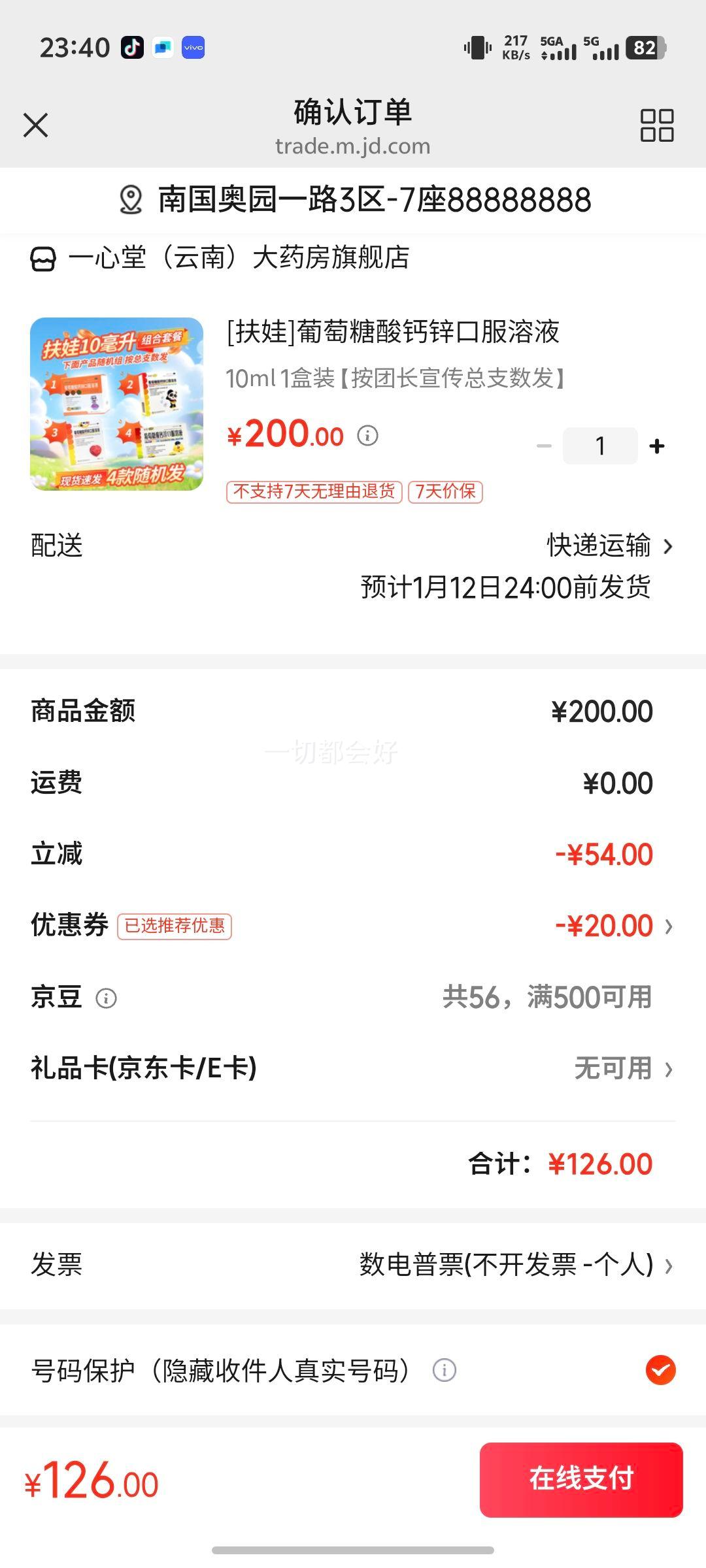Screen dimensions: 706x1568
Task: Open the grid menu icon at top right
Action: pos(658,124)
